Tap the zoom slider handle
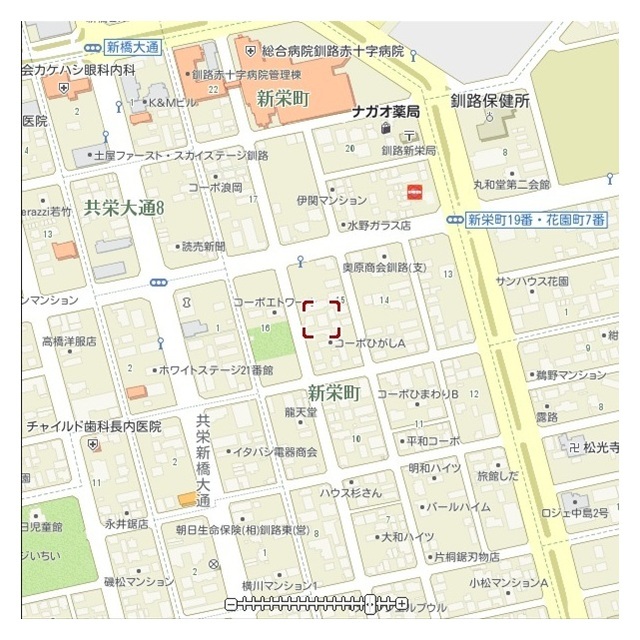Viewport: 640px width, 640px height. click(x=370, y=604)
